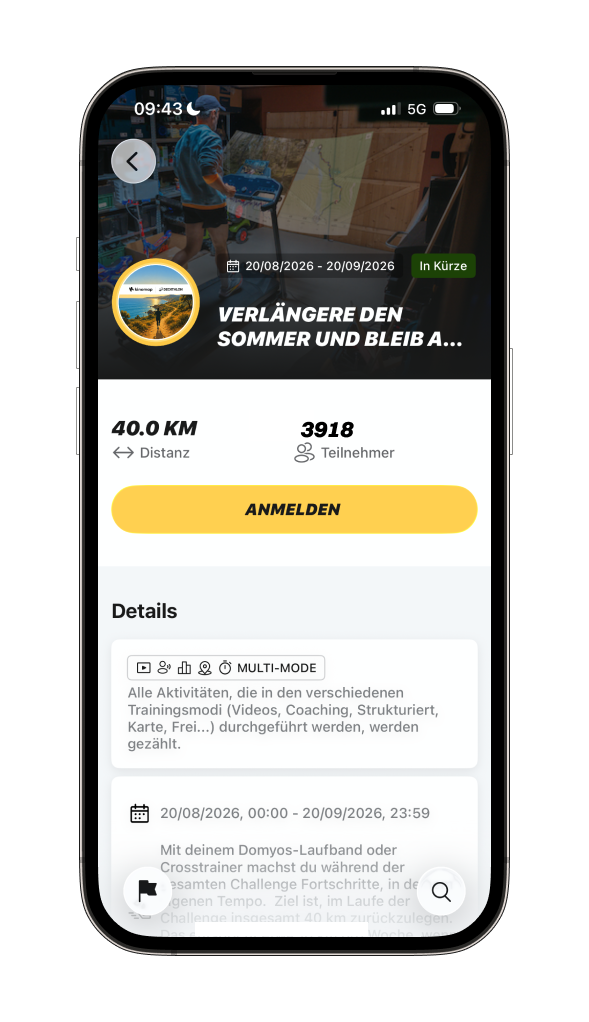Open the search magnifier button

point(441,891)
